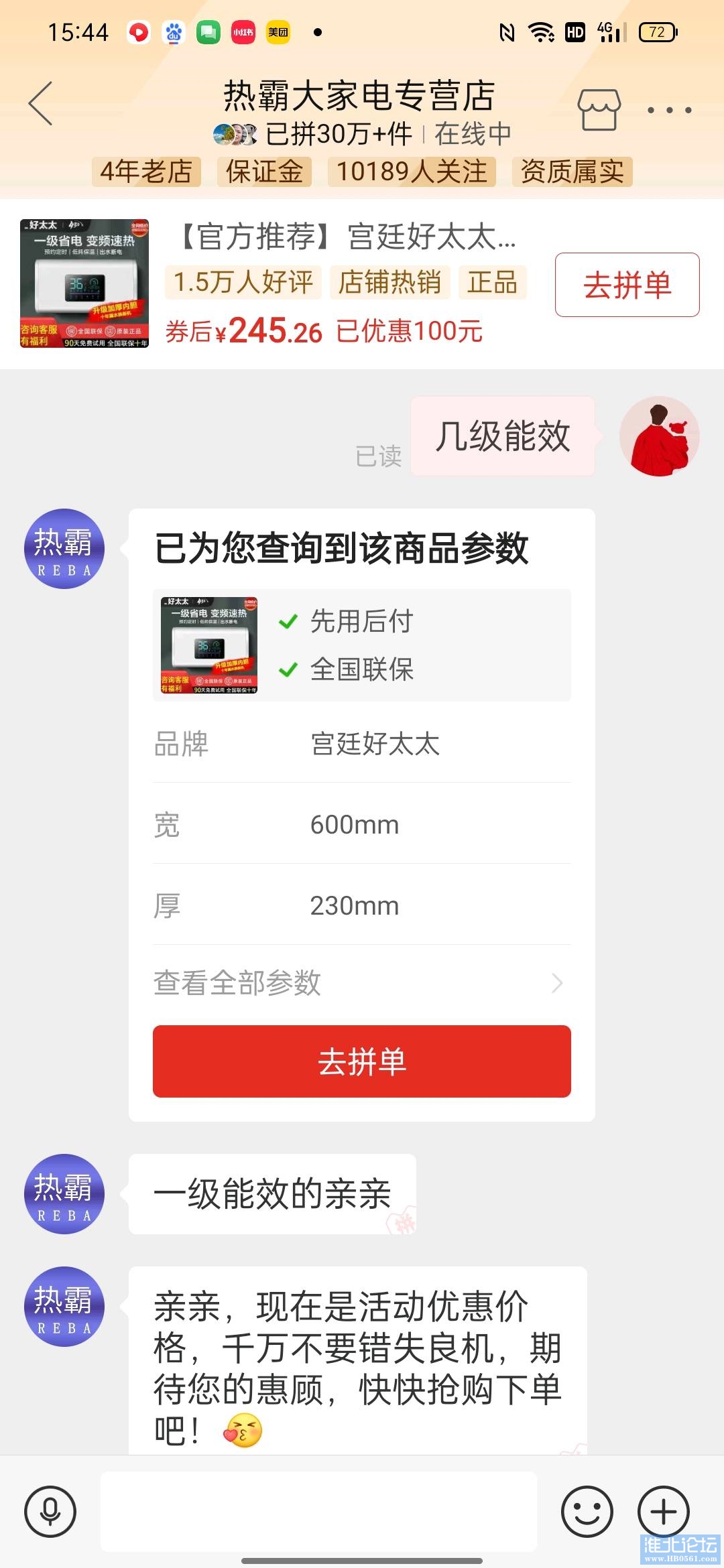
Task: Open the product thumbnail in the top banner
Action: (84, 283)
